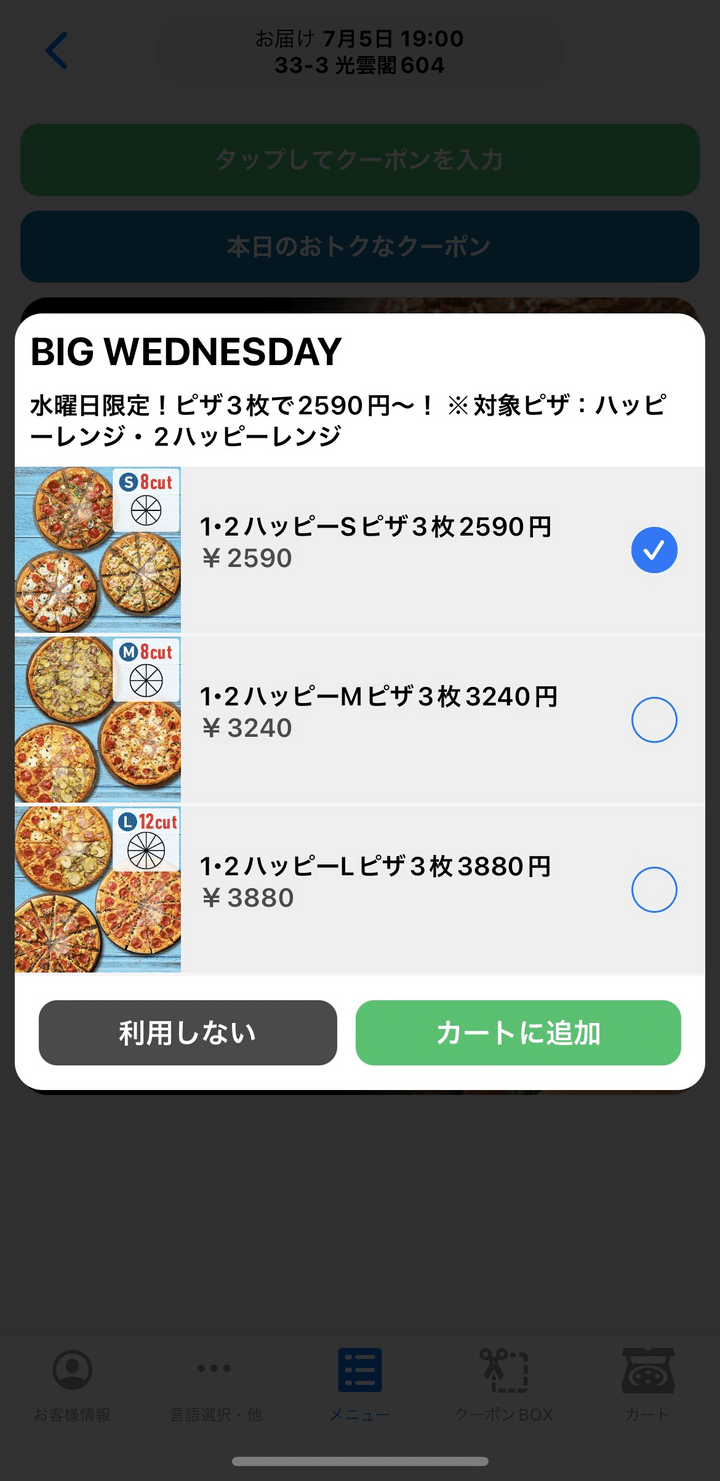This screenshot has width=720, height=1481.
Task: View cart by tapping the cart icon
Action: (647, 1370)
